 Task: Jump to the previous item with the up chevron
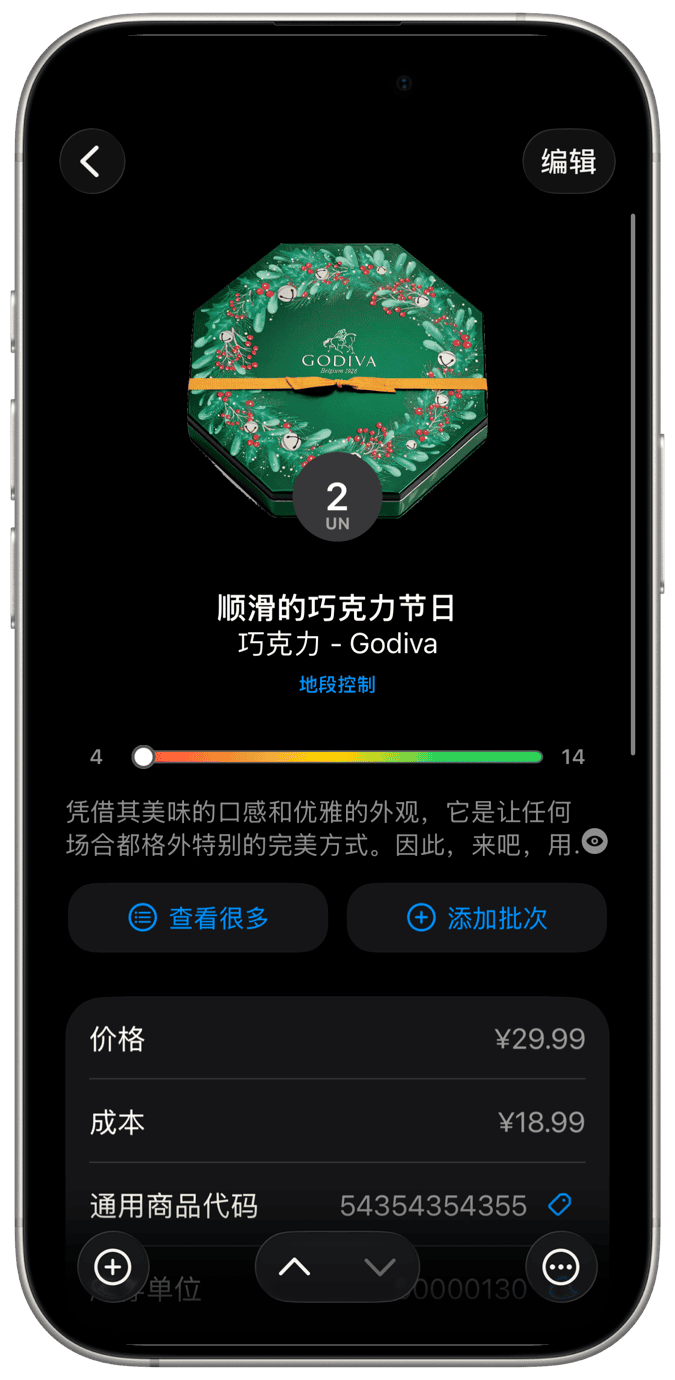click(x=294, y=1267)
